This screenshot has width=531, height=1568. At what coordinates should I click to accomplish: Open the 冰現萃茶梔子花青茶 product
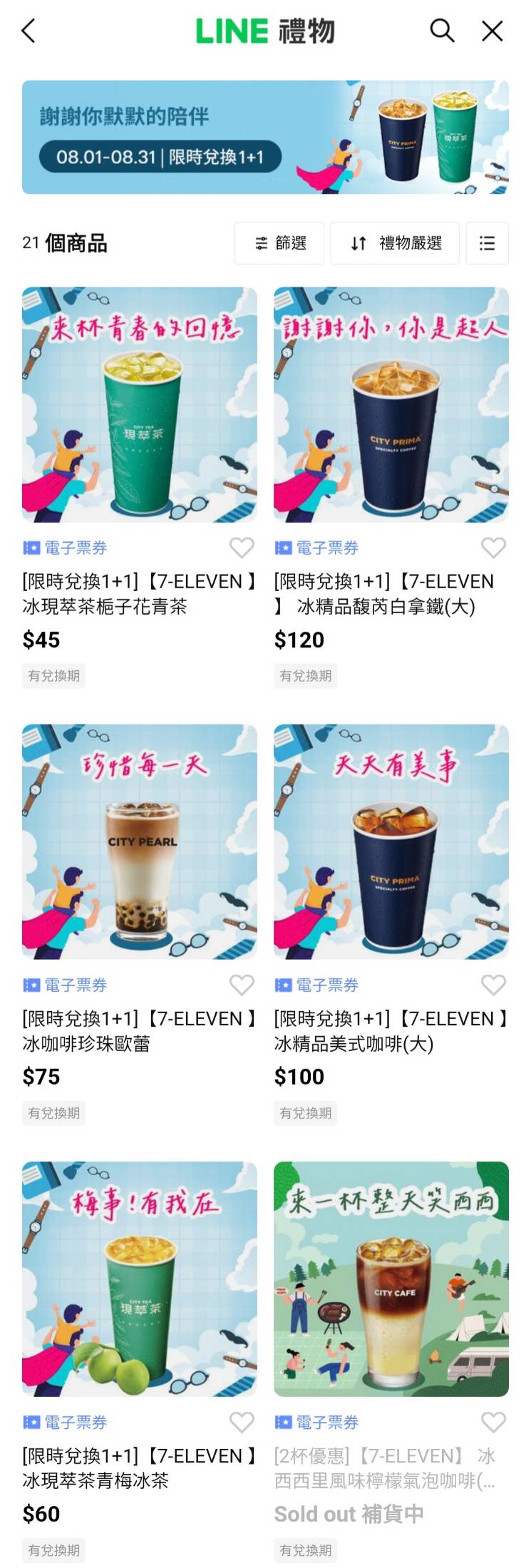click(x=140, y=405)
